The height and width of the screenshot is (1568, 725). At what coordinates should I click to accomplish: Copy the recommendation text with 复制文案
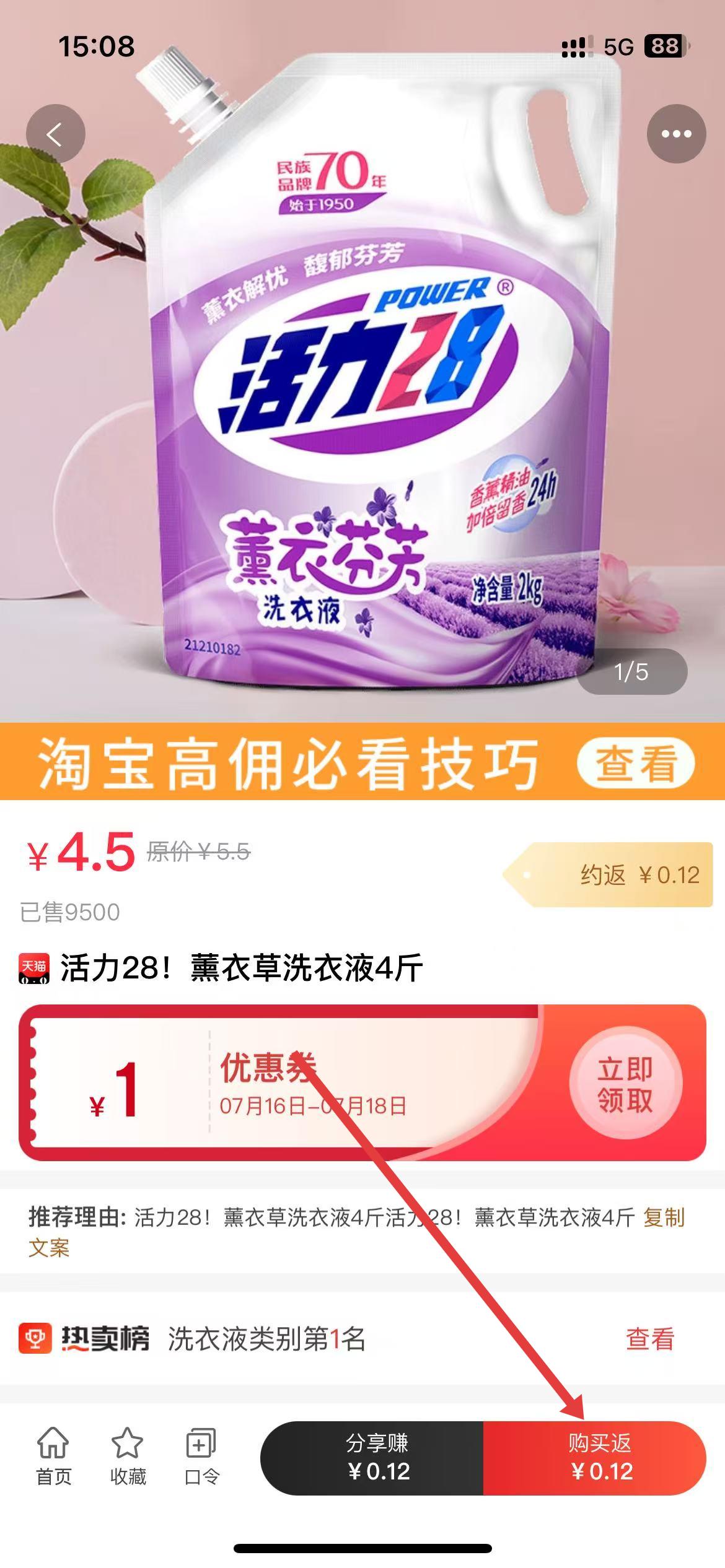(664, 1217)
